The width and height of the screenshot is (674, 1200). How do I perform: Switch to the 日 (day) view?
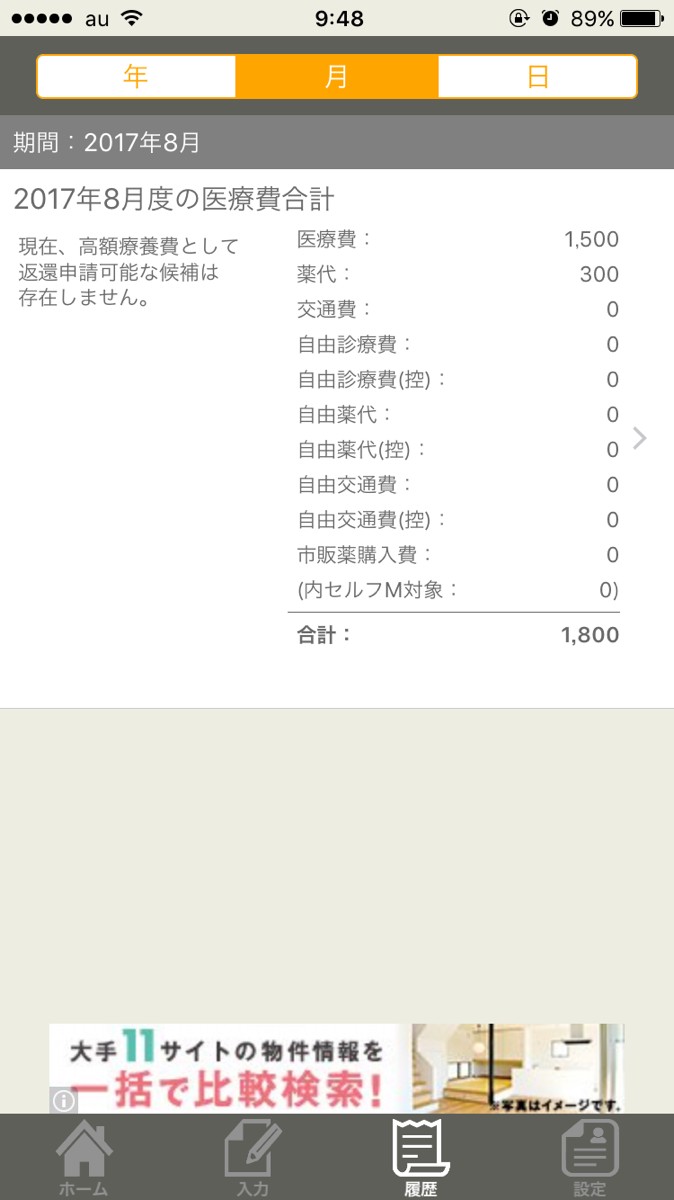click(537, 77)
